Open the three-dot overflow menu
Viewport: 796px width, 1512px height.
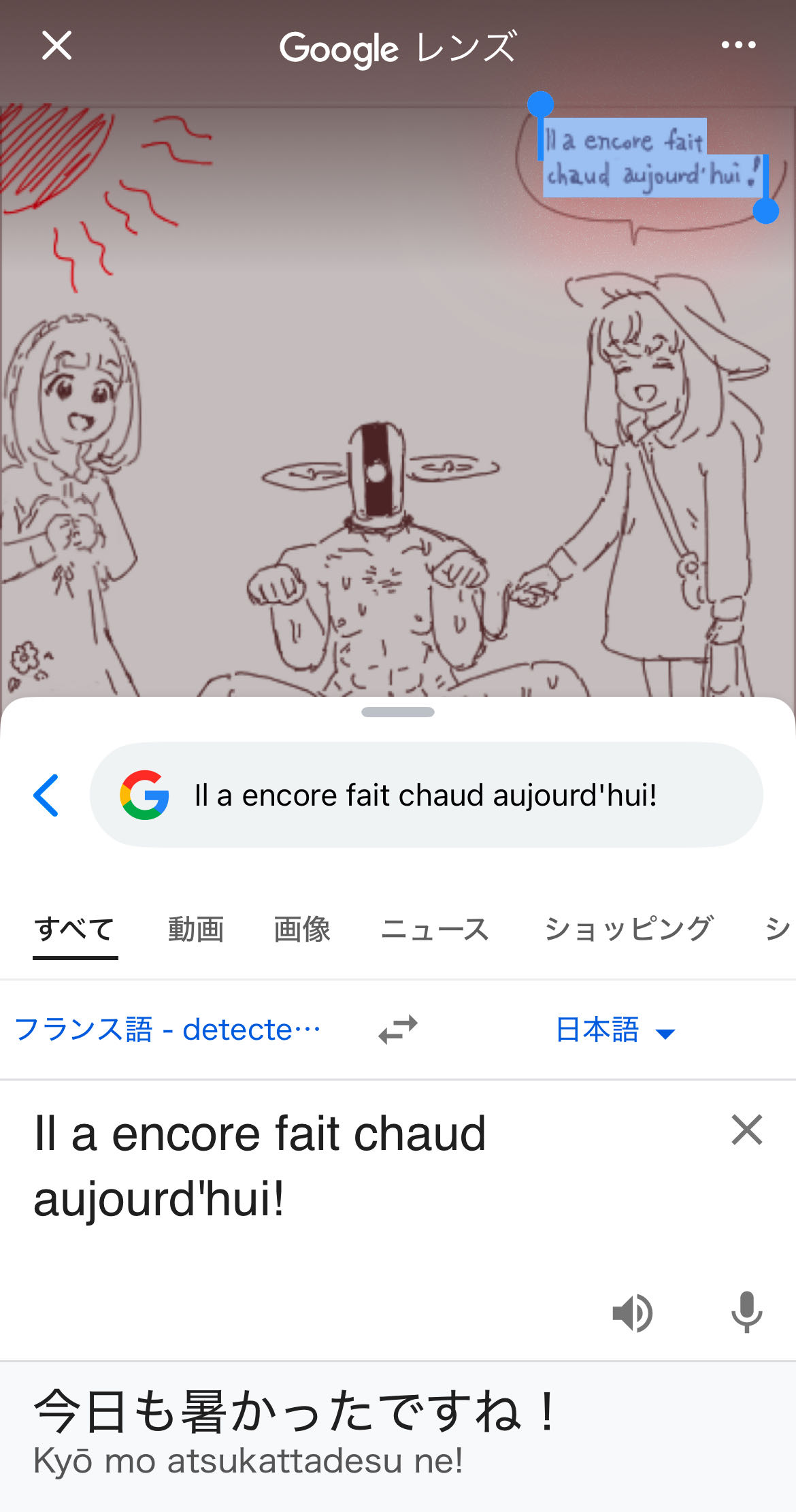(738, 46)
